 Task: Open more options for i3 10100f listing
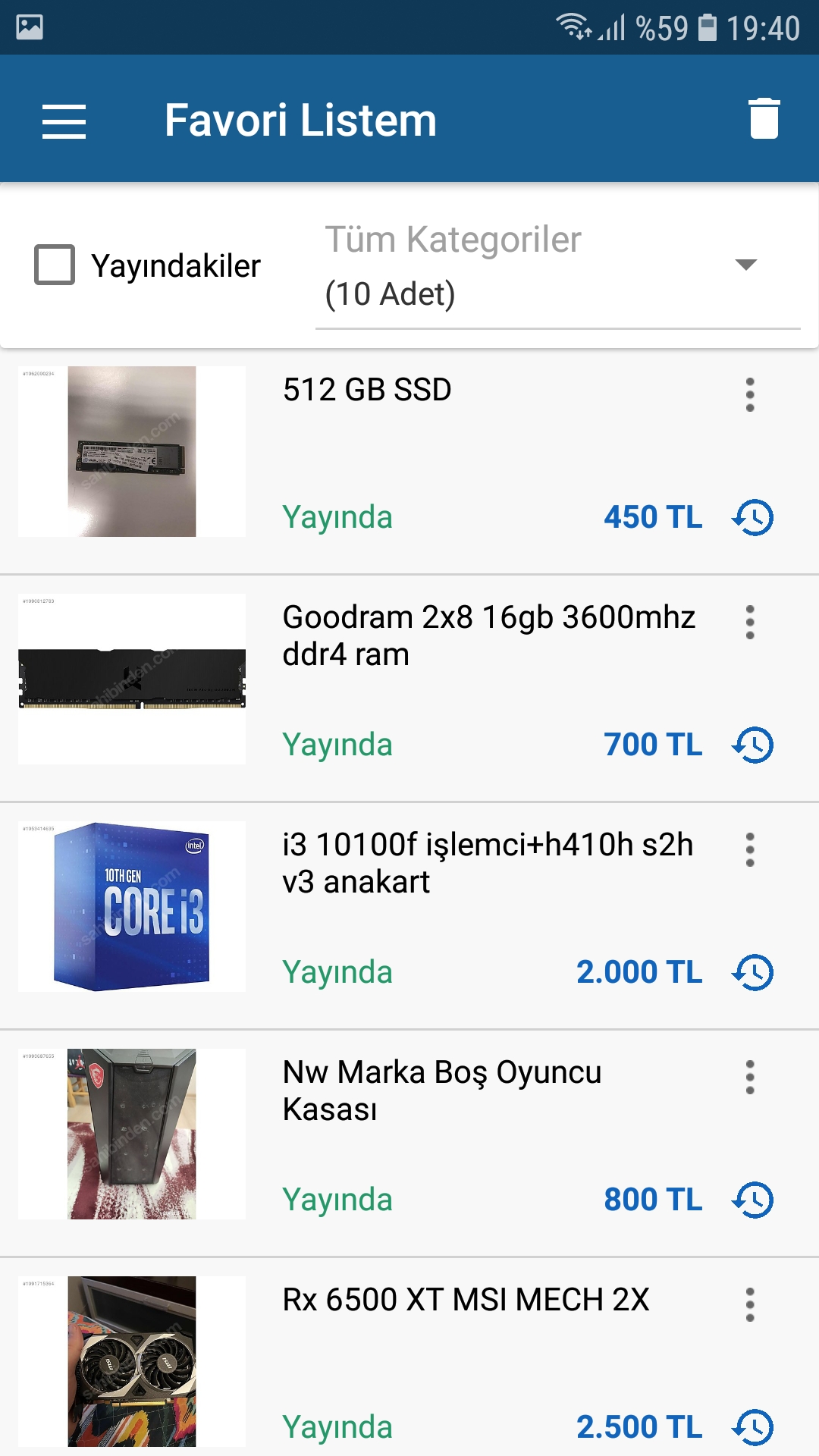(x=750, y=850)
